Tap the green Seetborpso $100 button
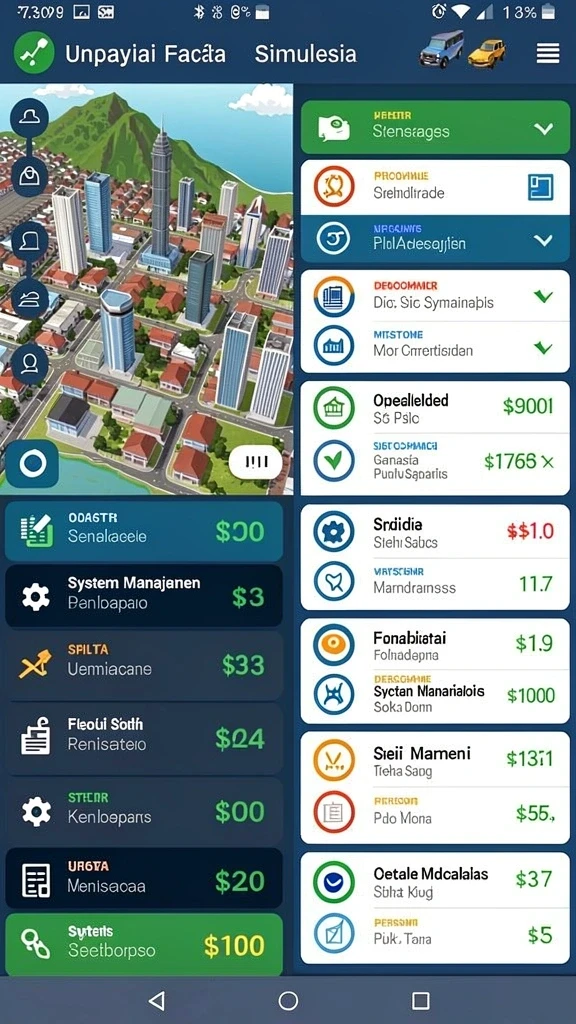The image size is (576, 1024). 144,944
